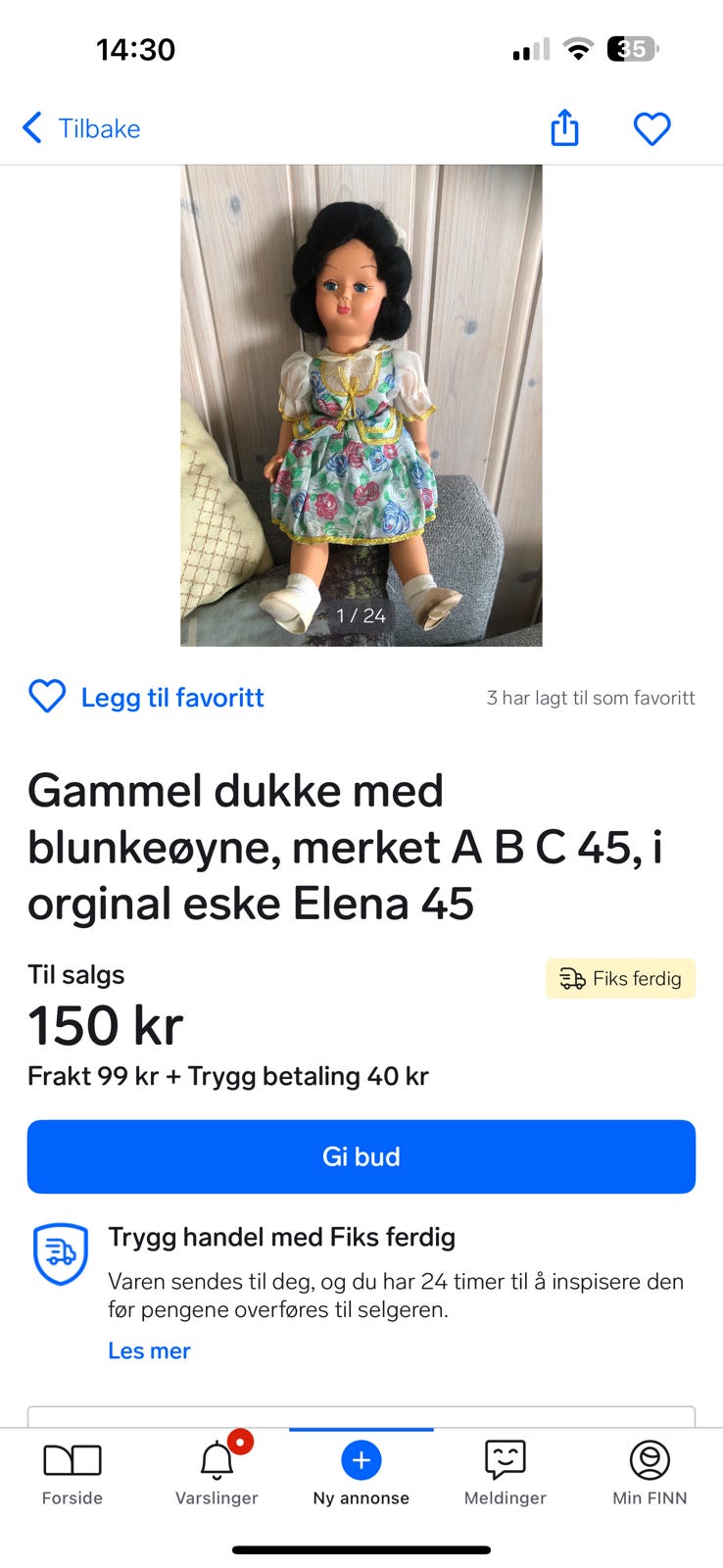The image size is (723, 1568).
Task: Tap the Fiks ferdig delivery truck badge
Action: point(620,978)
